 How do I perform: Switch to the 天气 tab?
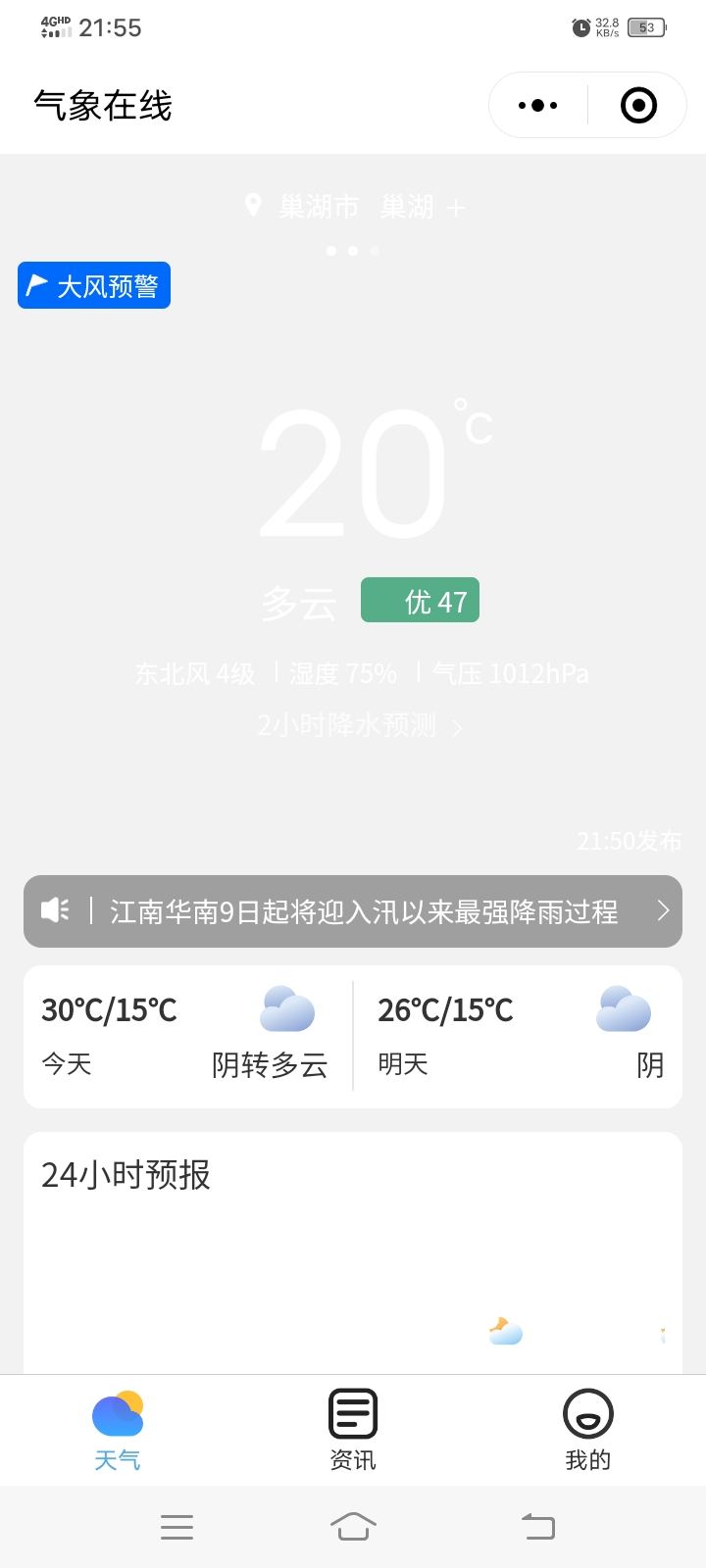tap(118, 1430)
